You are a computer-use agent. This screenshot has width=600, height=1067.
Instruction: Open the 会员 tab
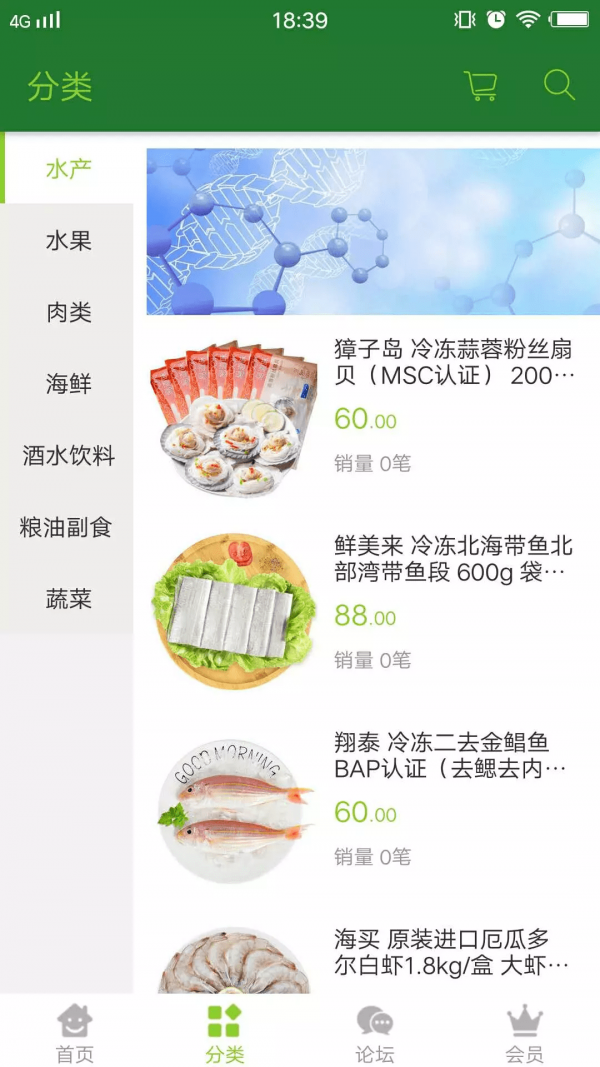point(524,1032)
